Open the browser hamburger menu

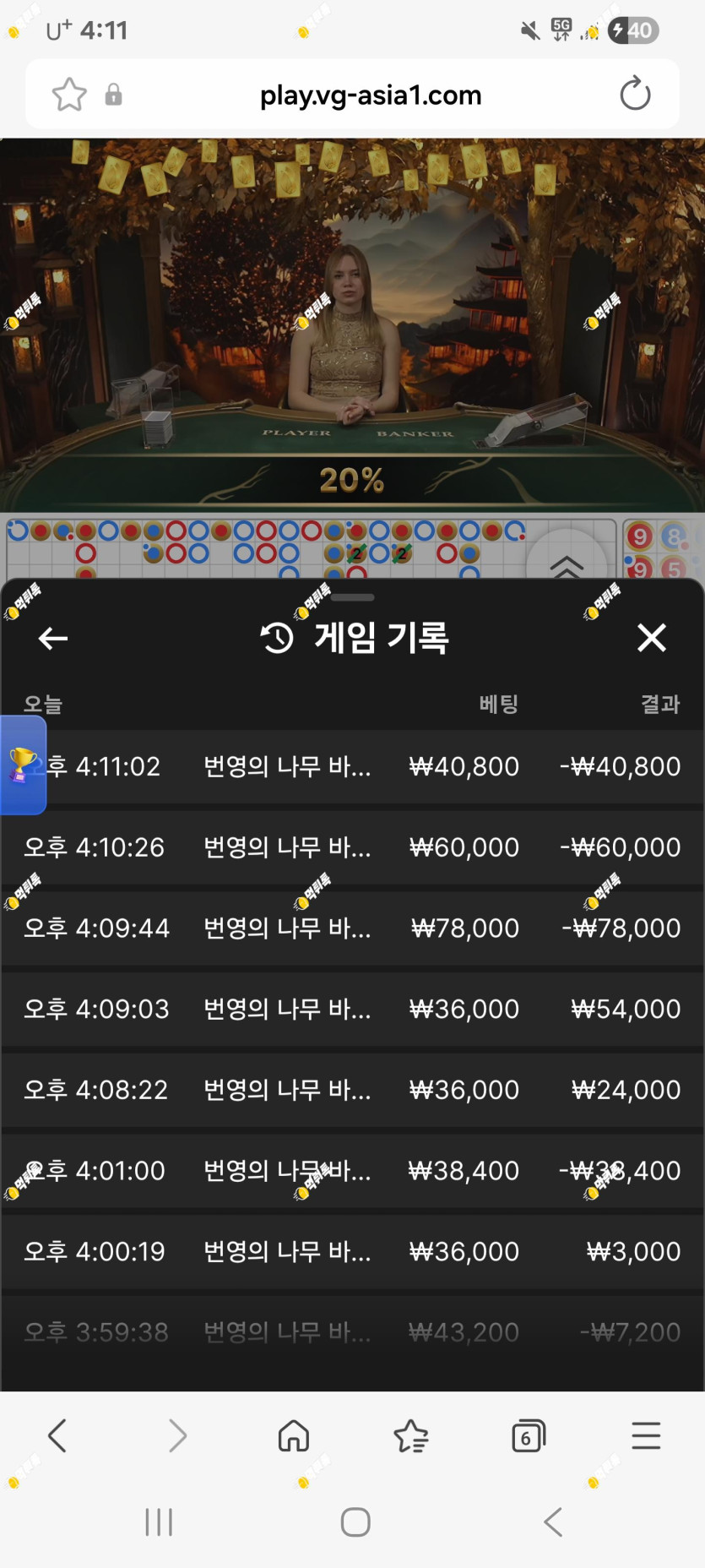tap(646, 1435)
